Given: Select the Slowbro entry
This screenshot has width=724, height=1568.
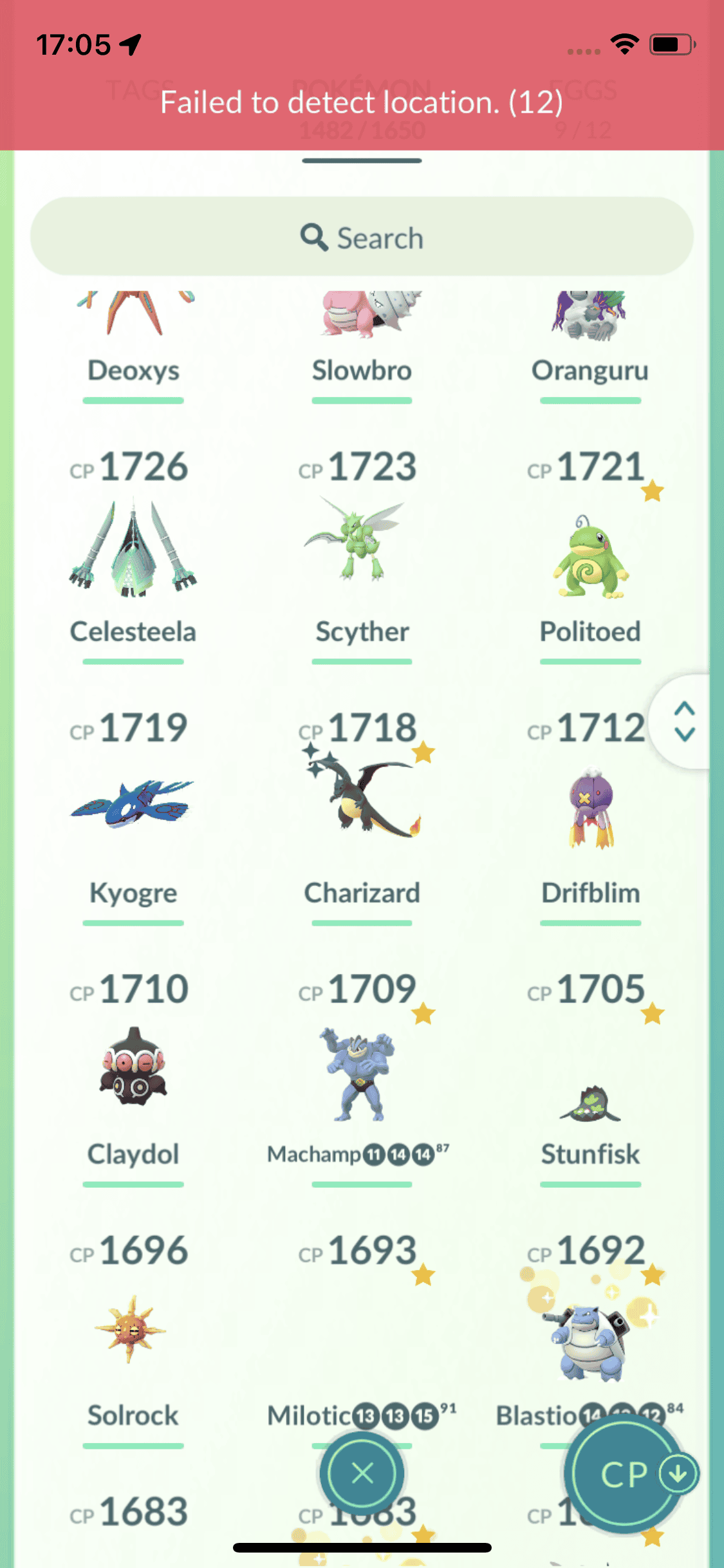Looking at the screenshot, I should (362, 341).
